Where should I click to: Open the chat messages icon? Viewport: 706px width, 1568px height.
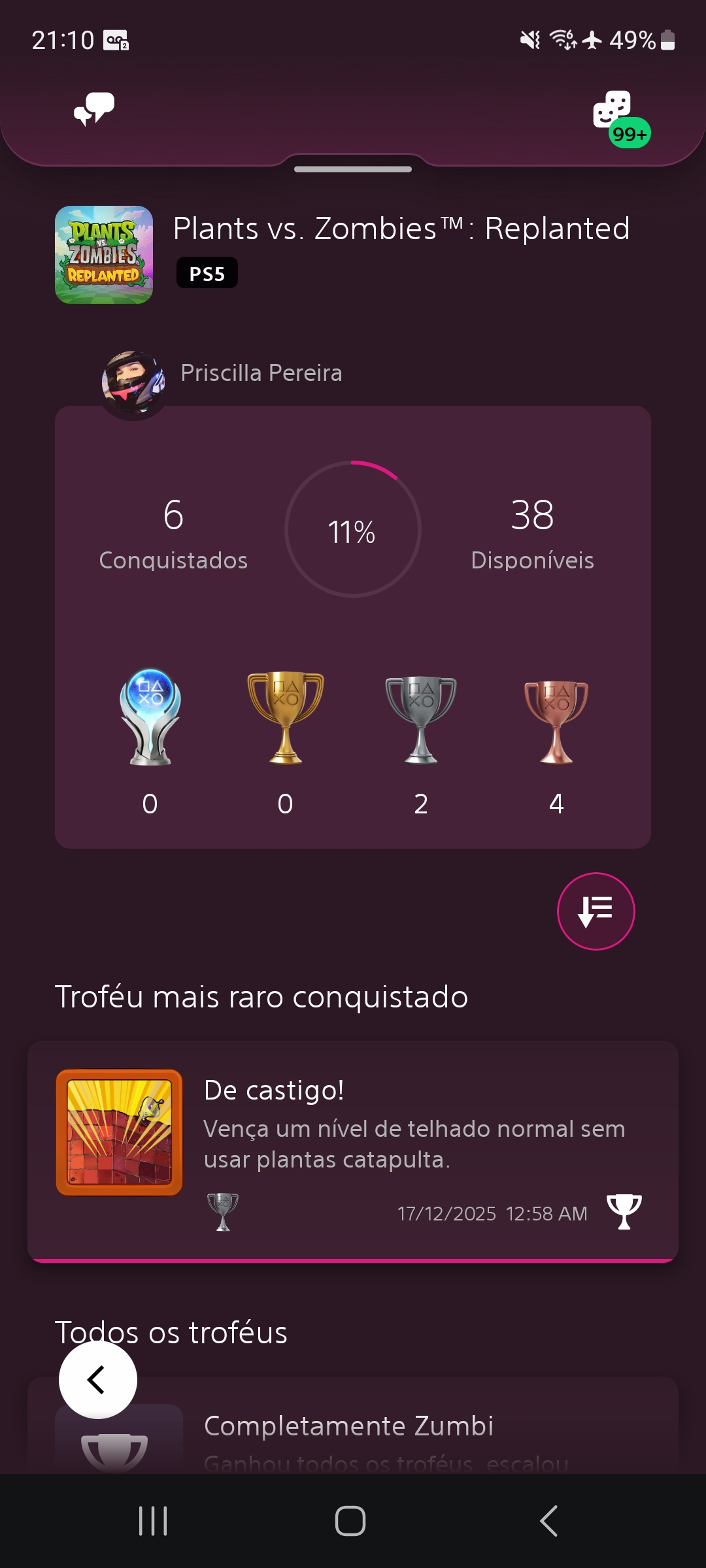pos(94,108)
